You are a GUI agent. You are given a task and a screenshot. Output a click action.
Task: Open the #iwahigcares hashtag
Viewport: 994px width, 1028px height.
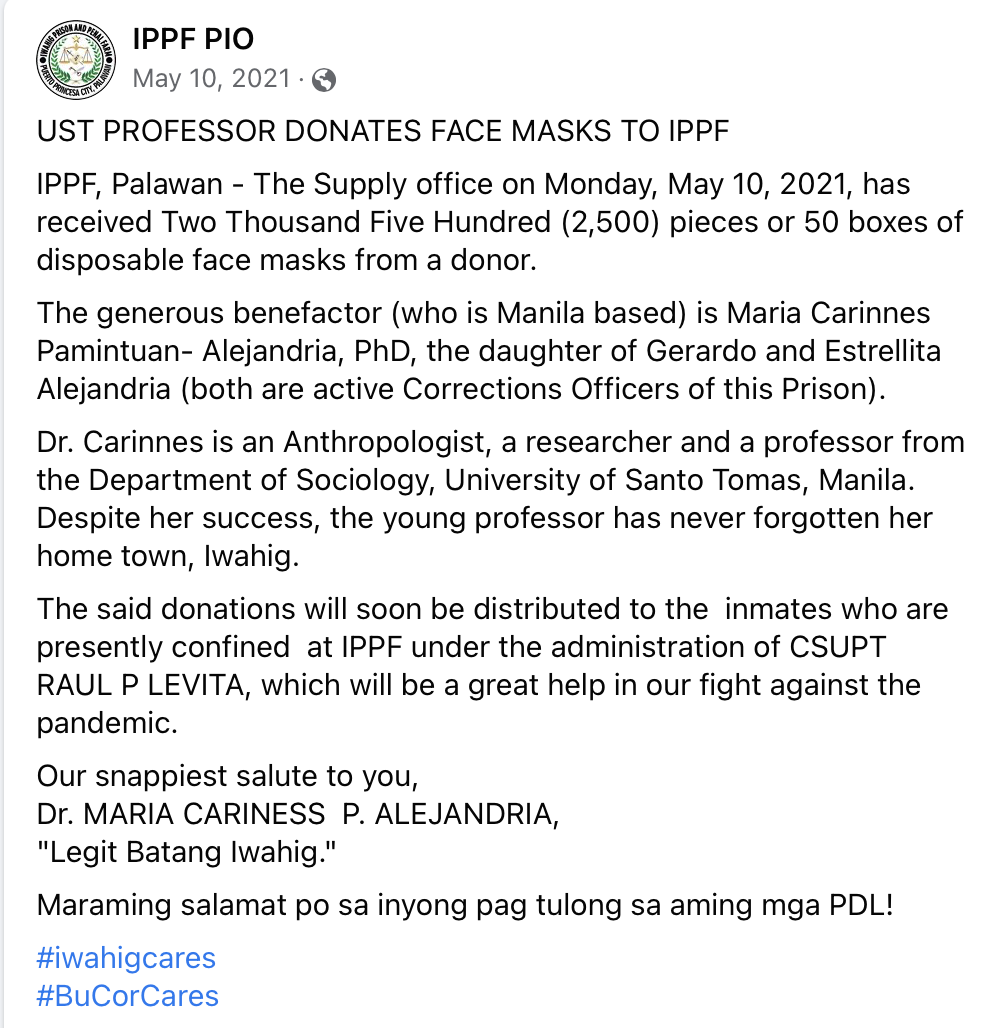pos(126,958)
